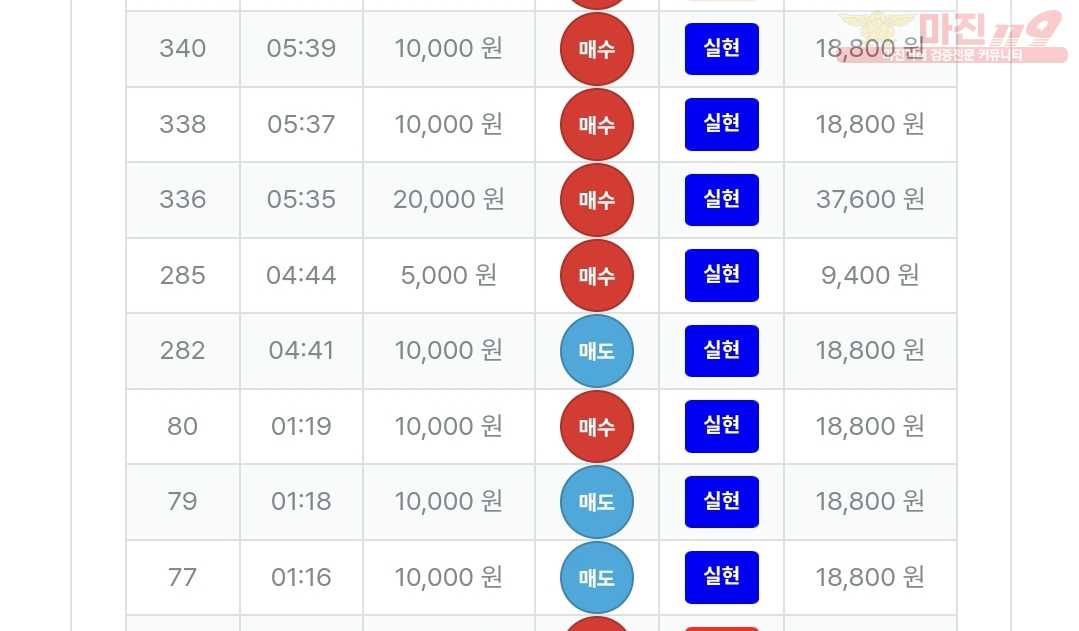Tap the 실현 button in row 80
The height and width of the screenshot is (631, 1079).
tap(721, 426)
